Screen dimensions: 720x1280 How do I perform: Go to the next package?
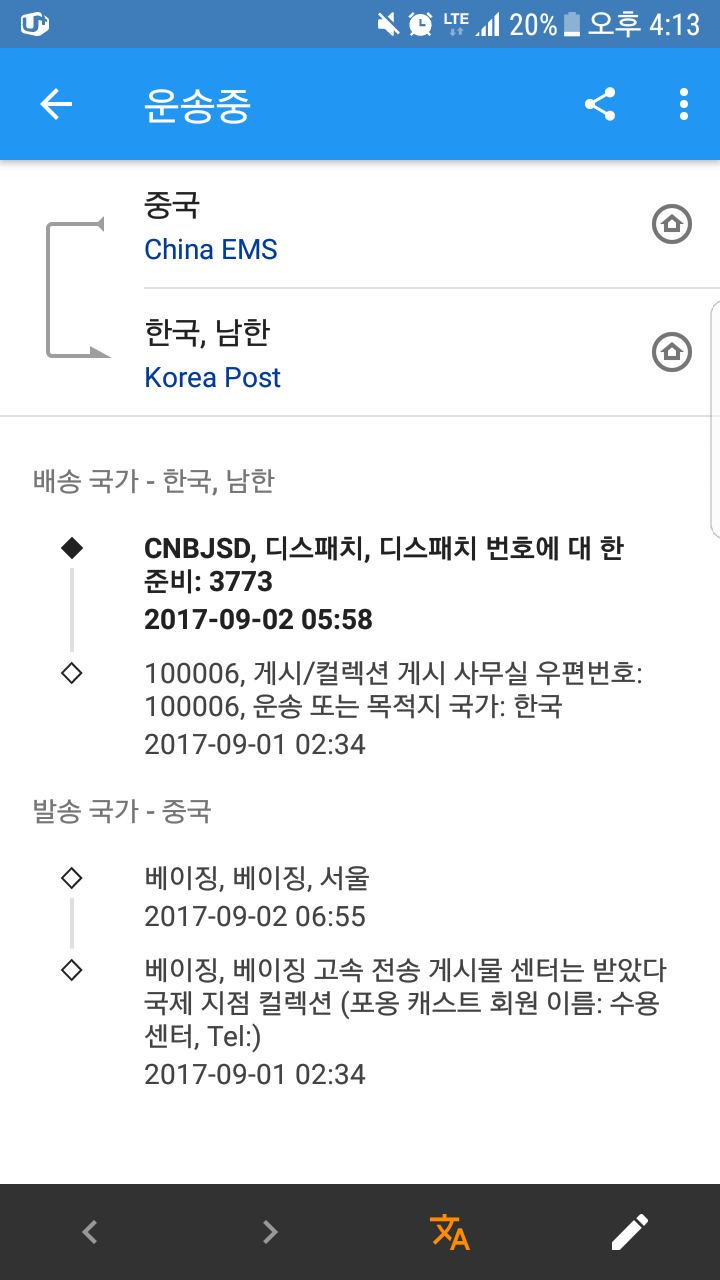point(270,1232)
